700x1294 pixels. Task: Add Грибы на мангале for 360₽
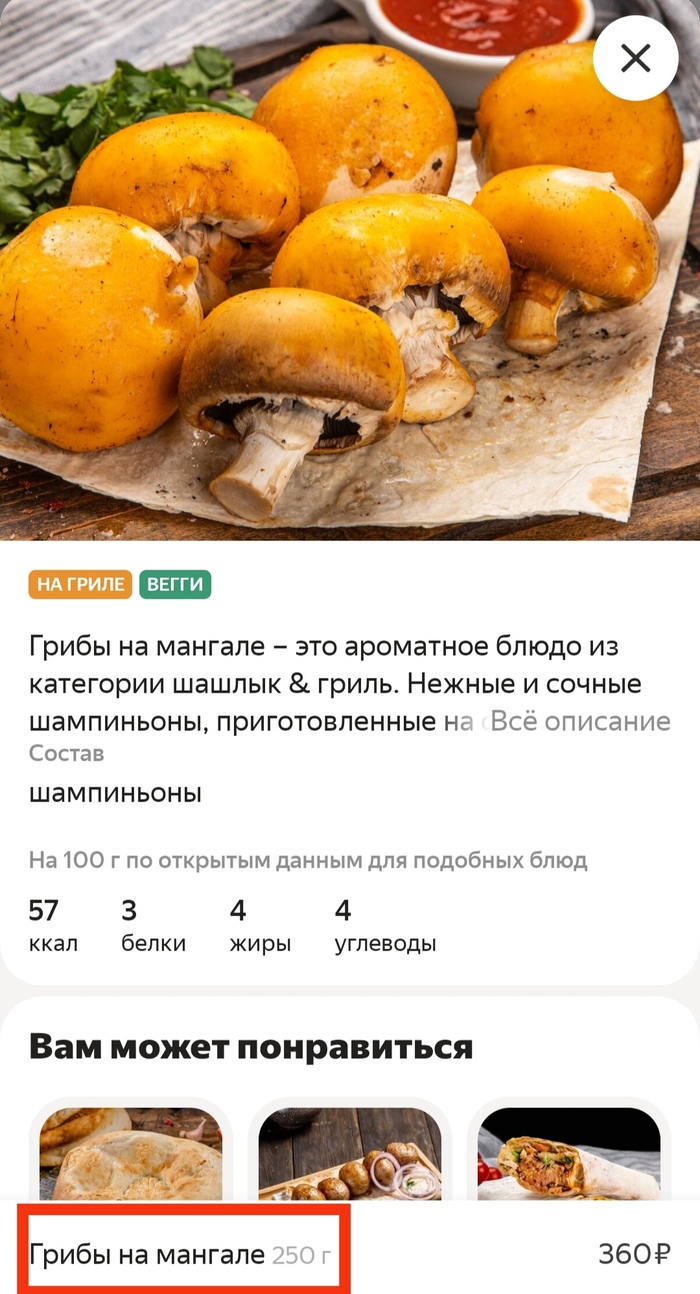click(x=634, y=1254)
